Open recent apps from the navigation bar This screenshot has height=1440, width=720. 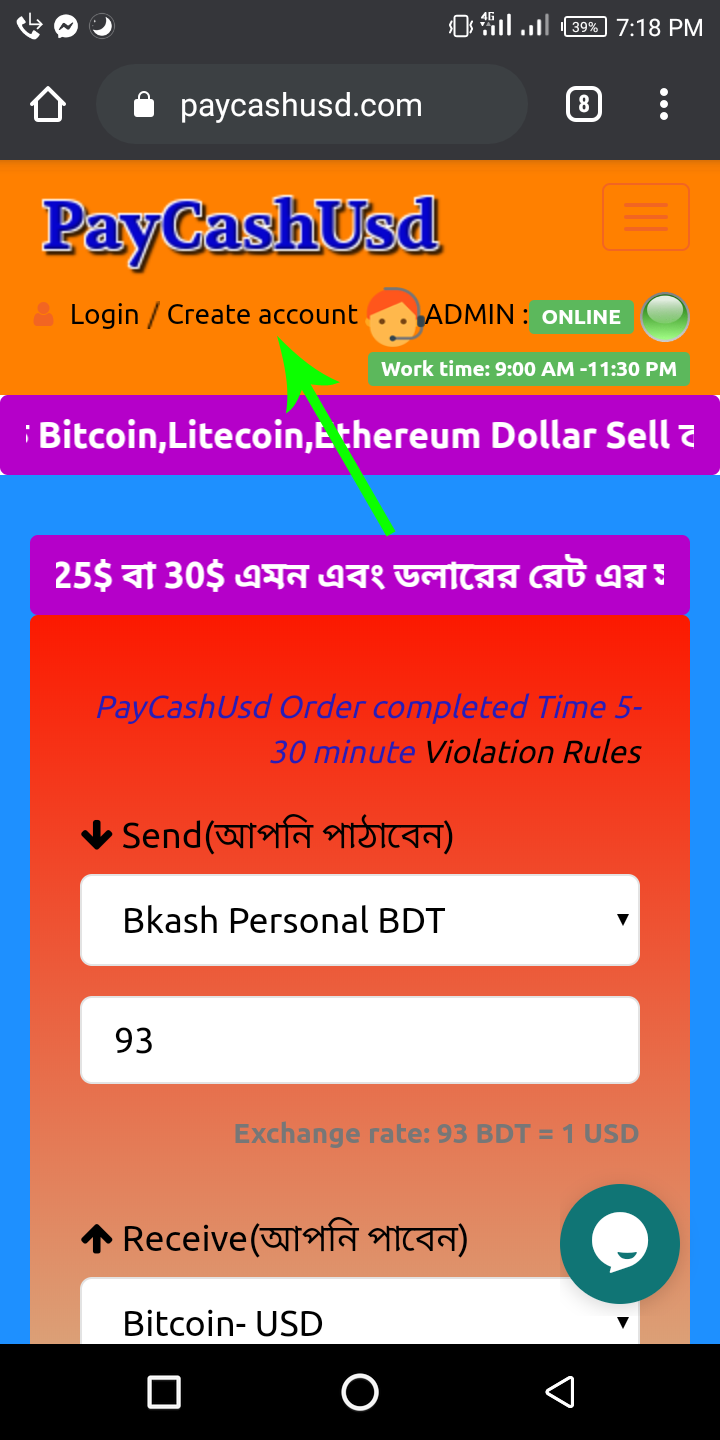(x=163, y=1392)
